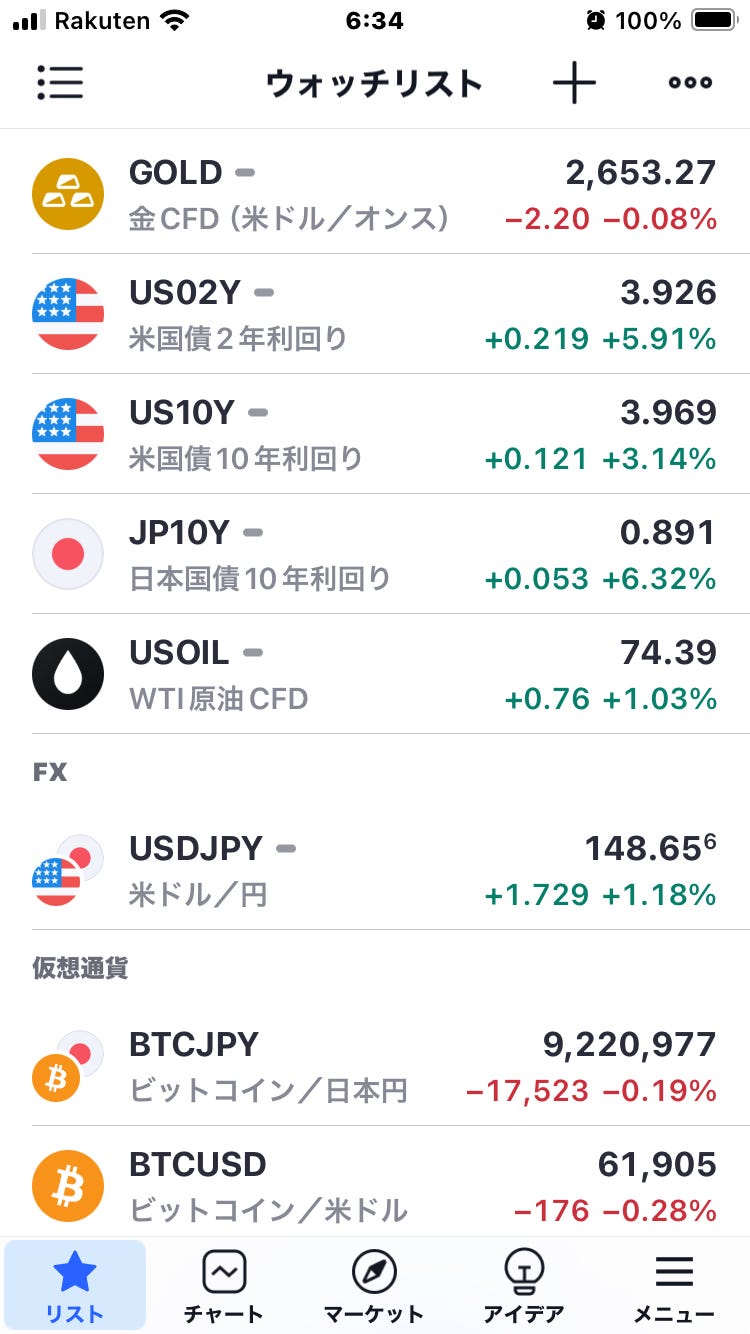
Task: Open the USDJPY currency pair
Action: [x=375, y=870]
